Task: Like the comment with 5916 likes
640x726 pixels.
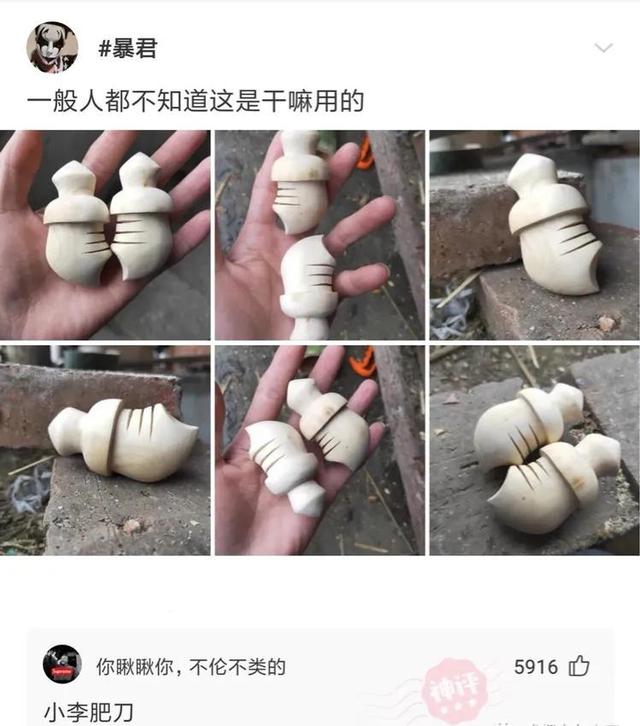Action: (579, 666)
